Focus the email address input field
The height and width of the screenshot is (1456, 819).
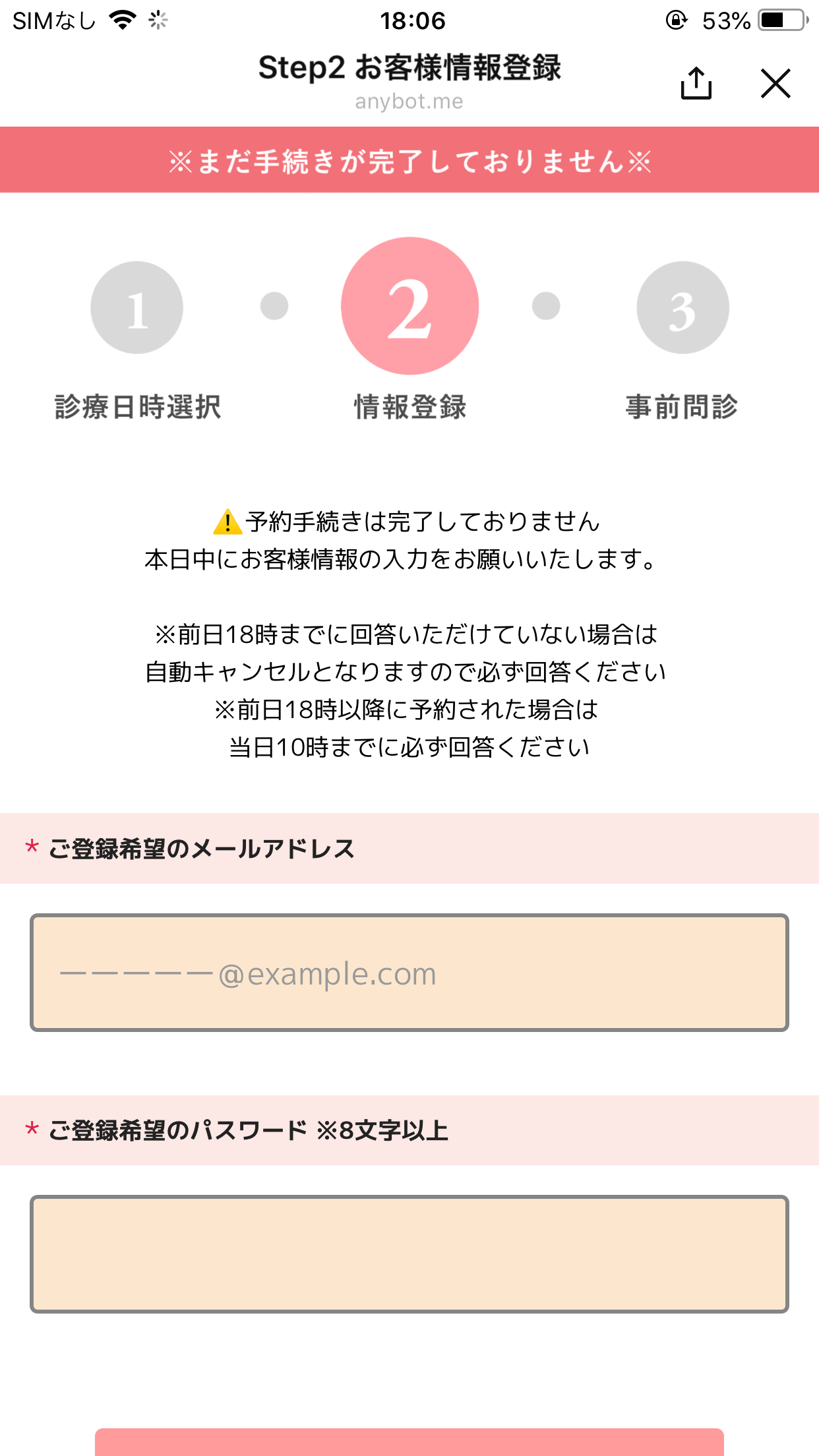(x=409, y=973)
